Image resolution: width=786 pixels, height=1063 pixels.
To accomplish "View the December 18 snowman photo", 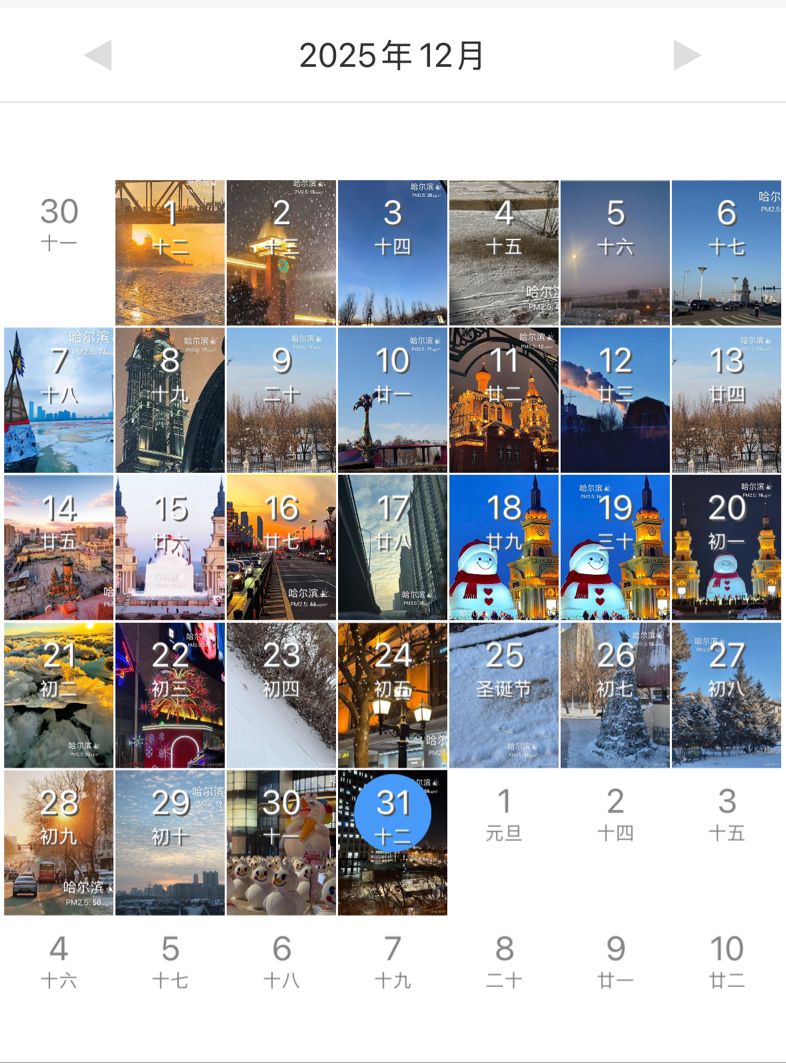I will click(503, 547).
